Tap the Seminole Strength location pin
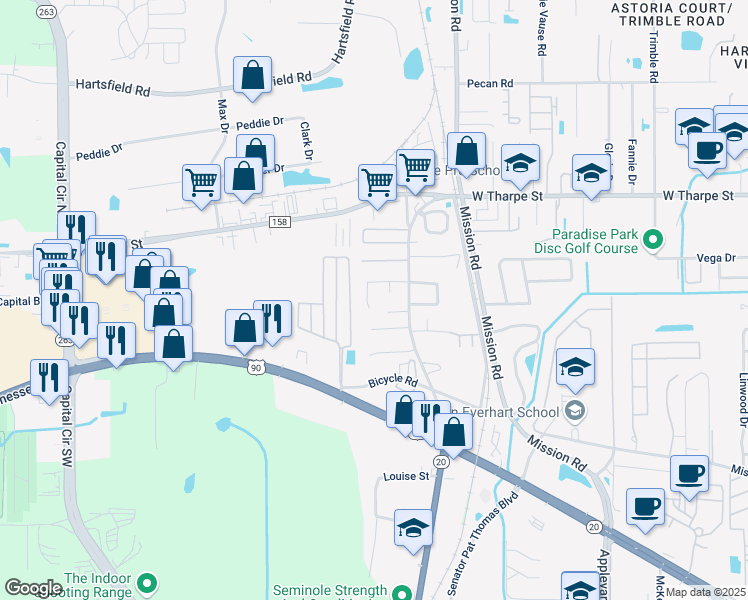 401,592
